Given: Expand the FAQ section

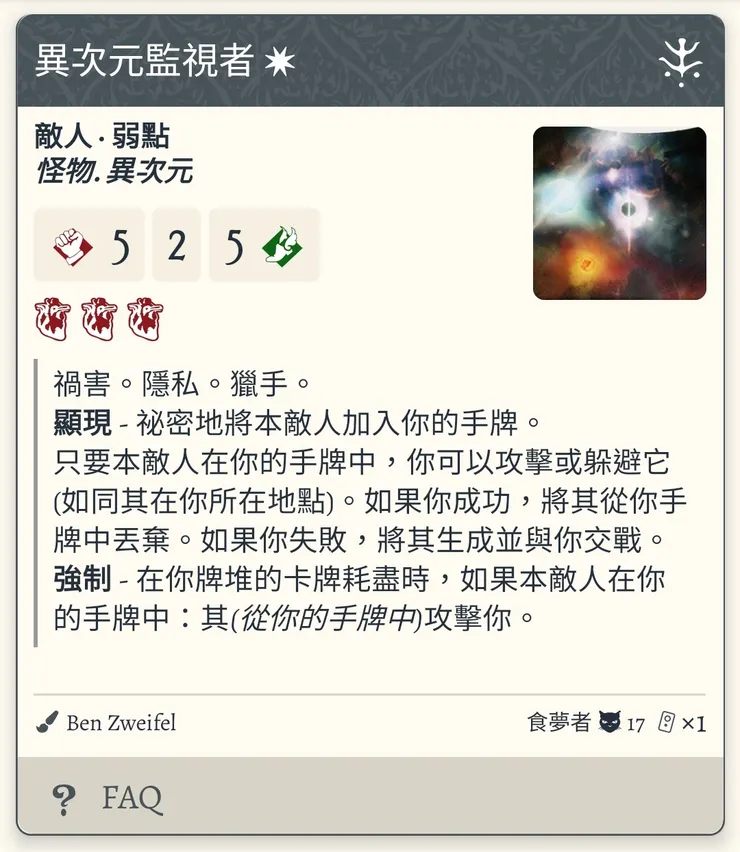Looking at the screenshot, I should (130, 799).
